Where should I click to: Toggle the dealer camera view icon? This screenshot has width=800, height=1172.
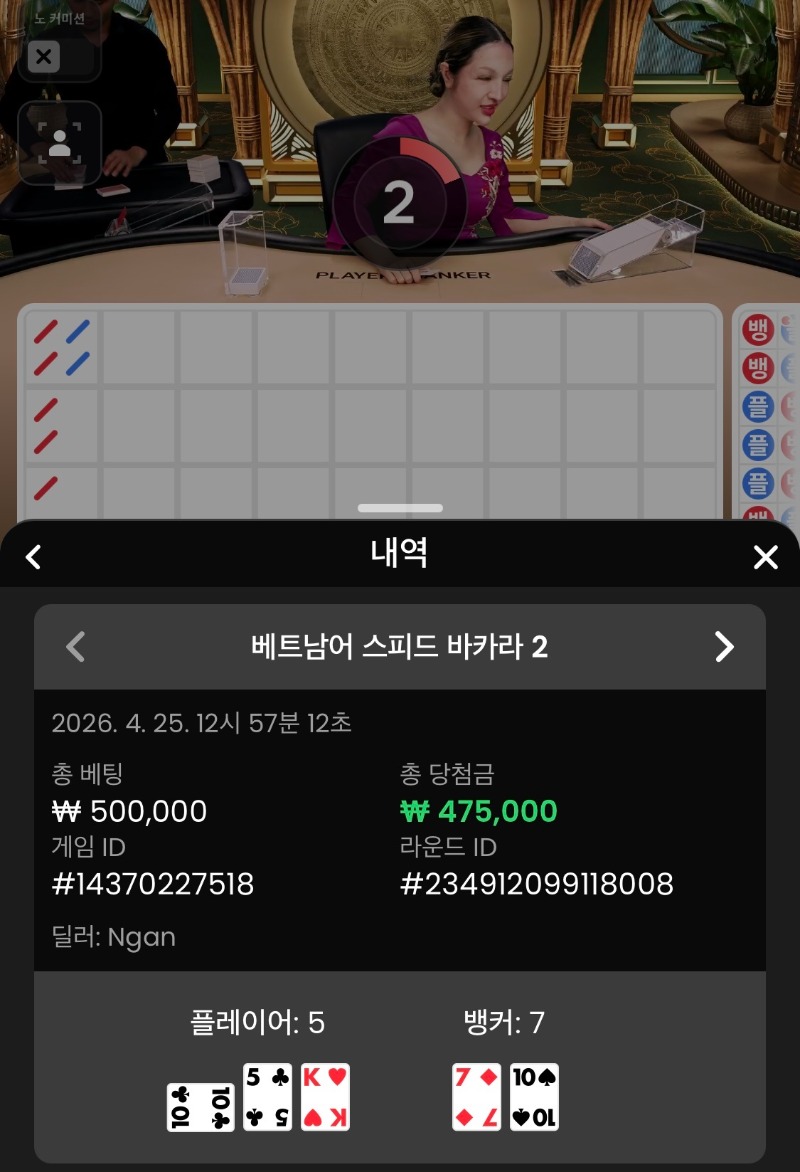point(59,143)
